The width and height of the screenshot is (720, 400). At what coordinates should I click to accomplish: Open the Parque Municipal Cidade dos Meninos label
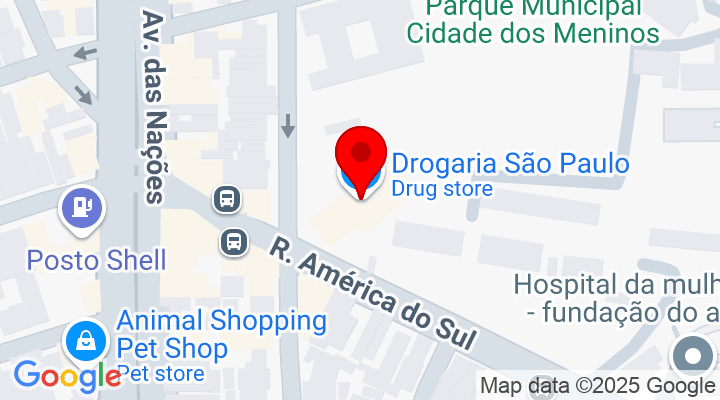tap(532, 22)
